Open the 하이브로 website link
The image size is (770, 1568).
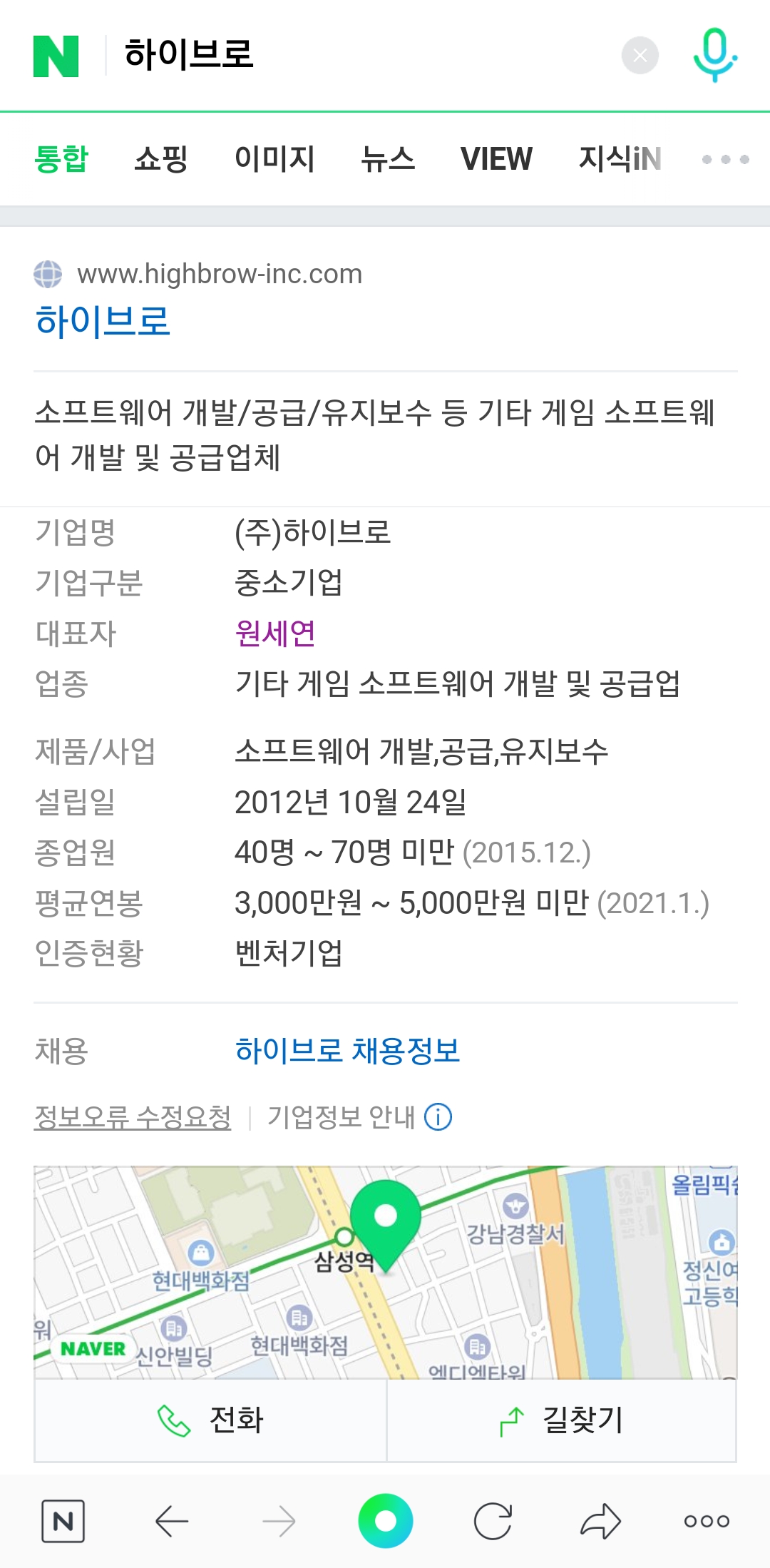[x=103, y=320]
